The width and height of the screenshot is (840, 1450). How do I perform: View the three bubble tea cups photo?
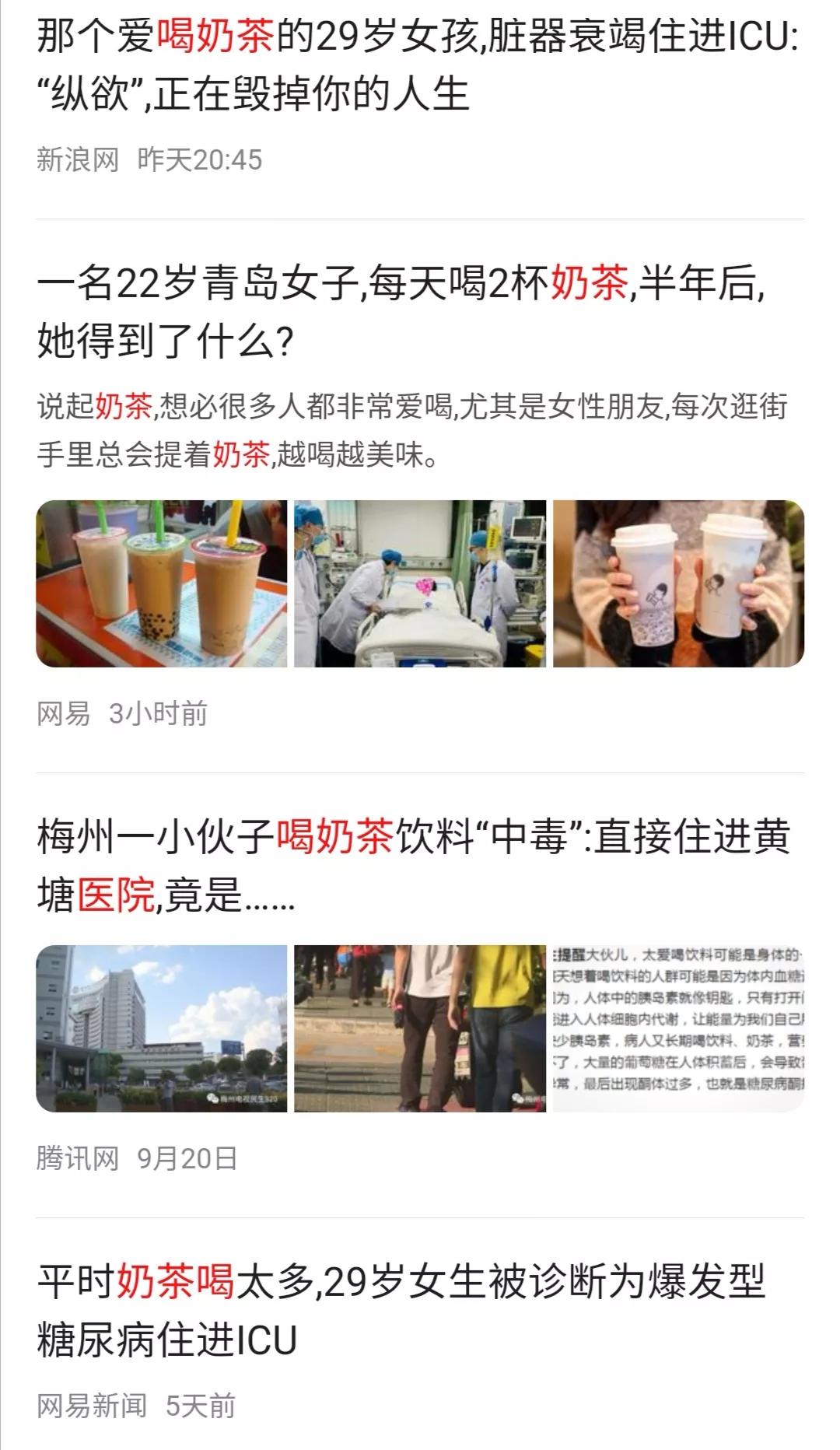coord(162,583)
